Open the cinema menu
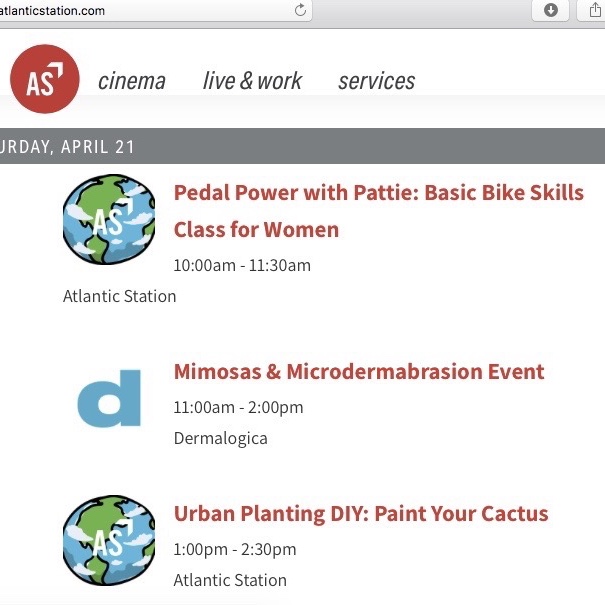Viewport: 605px width, 605px height. 132,81
